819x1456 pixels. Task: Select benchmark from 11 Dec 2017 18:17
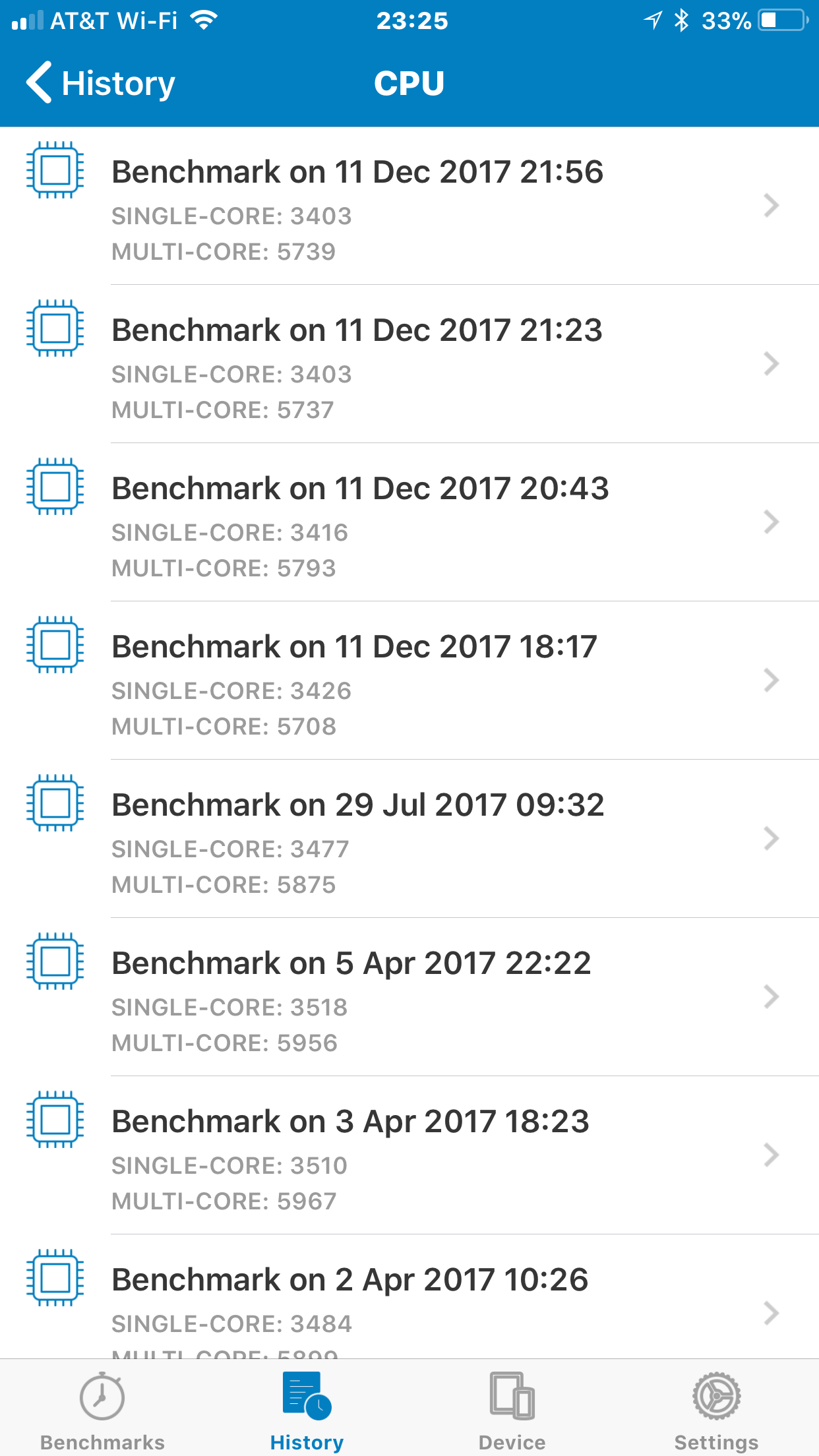(x=409, y=681)
